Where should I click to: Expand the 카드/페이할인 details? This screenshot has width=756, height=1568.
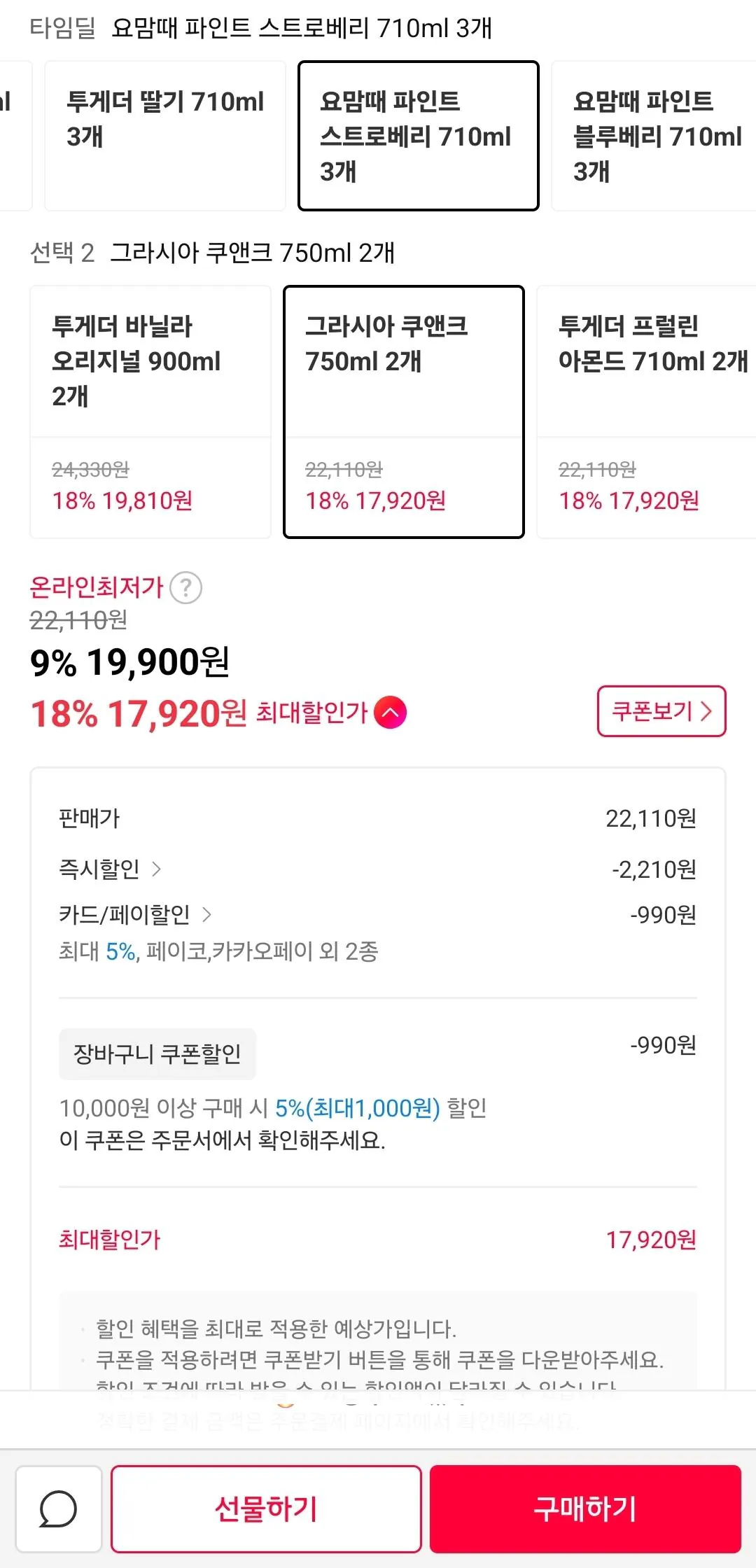point(134,913)
